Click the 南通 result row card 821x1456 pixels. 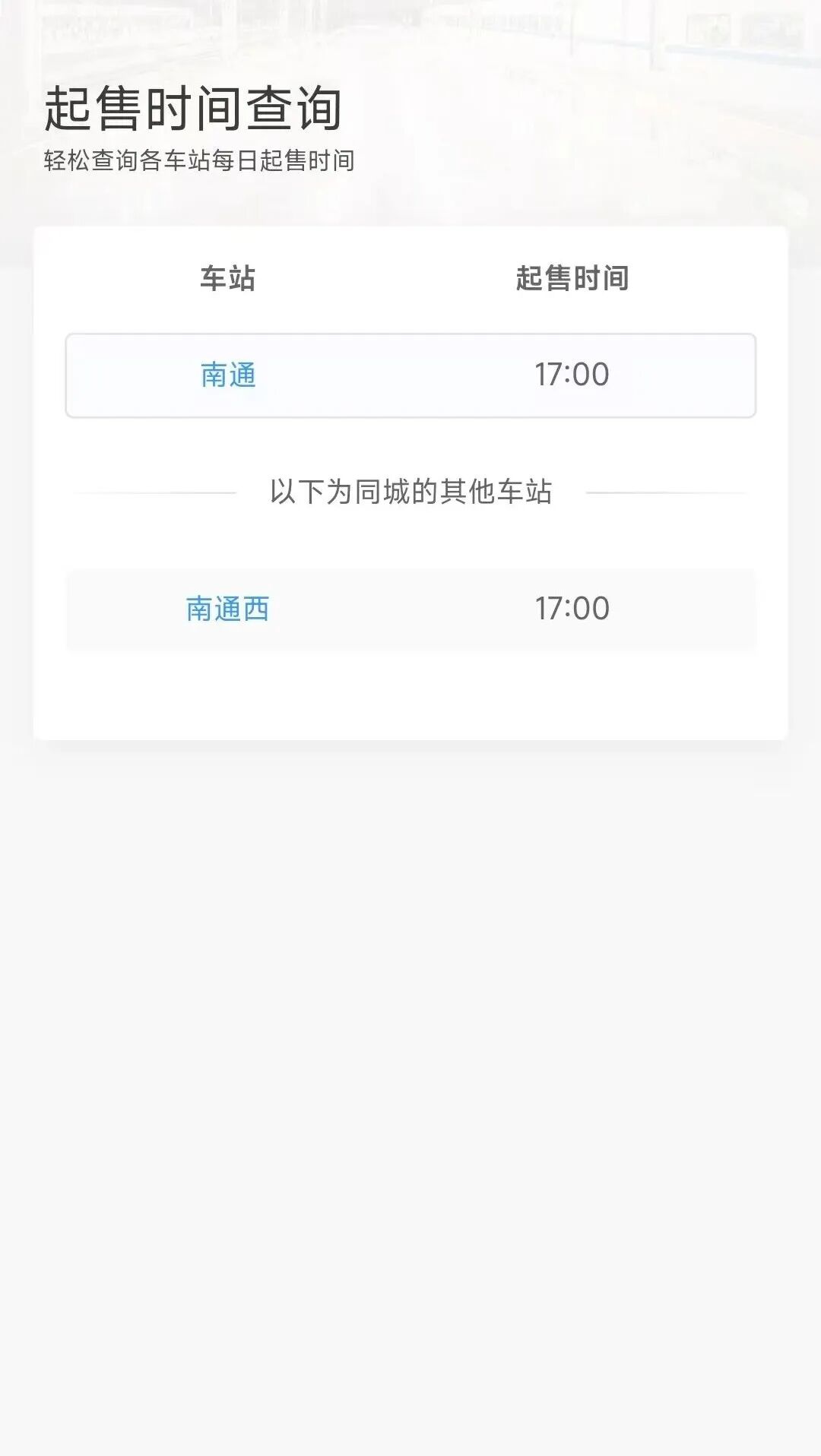pos(410,374)
